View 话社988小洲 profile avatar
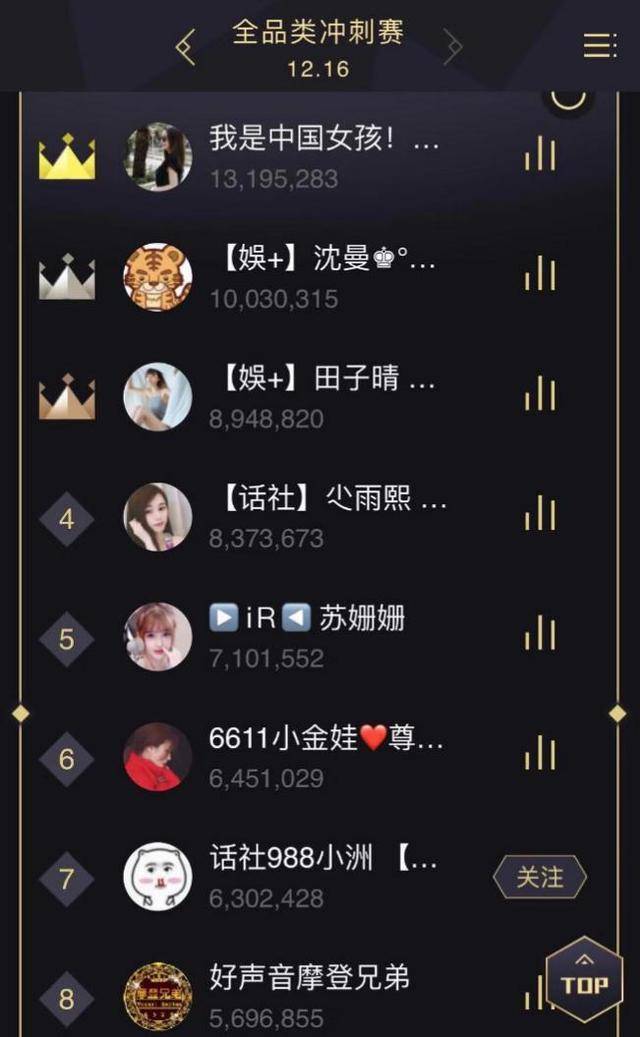 click(158, 877)
